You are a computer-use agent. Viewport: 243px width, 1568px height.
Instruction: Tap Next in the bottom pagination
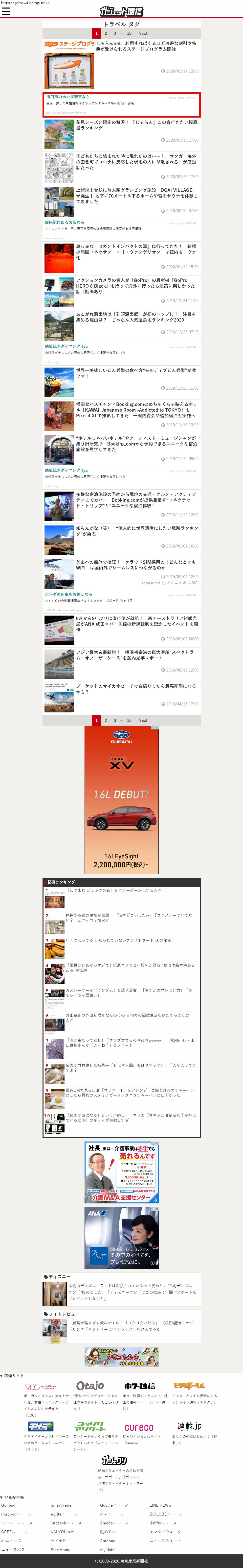[x=143, y=720]
